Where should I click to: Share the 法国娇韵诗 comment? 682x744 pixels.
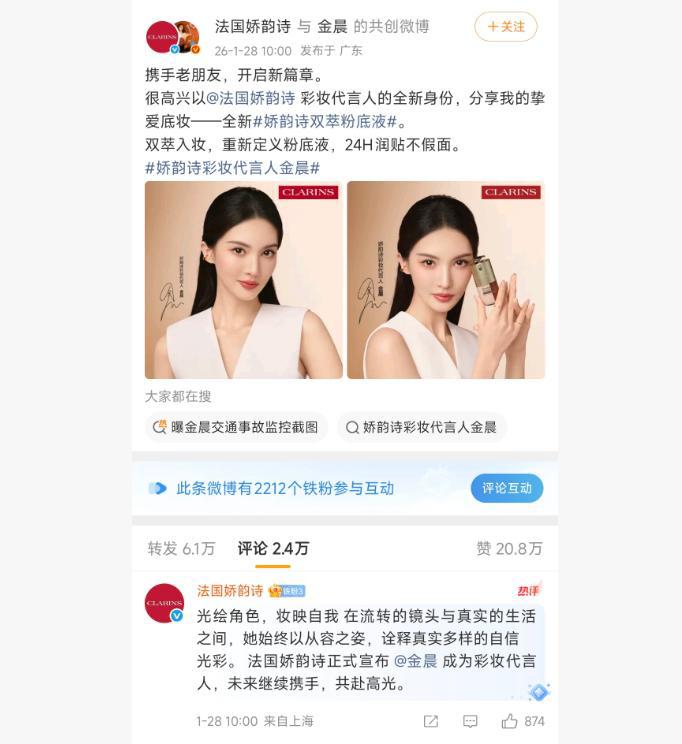click(431, 721)
